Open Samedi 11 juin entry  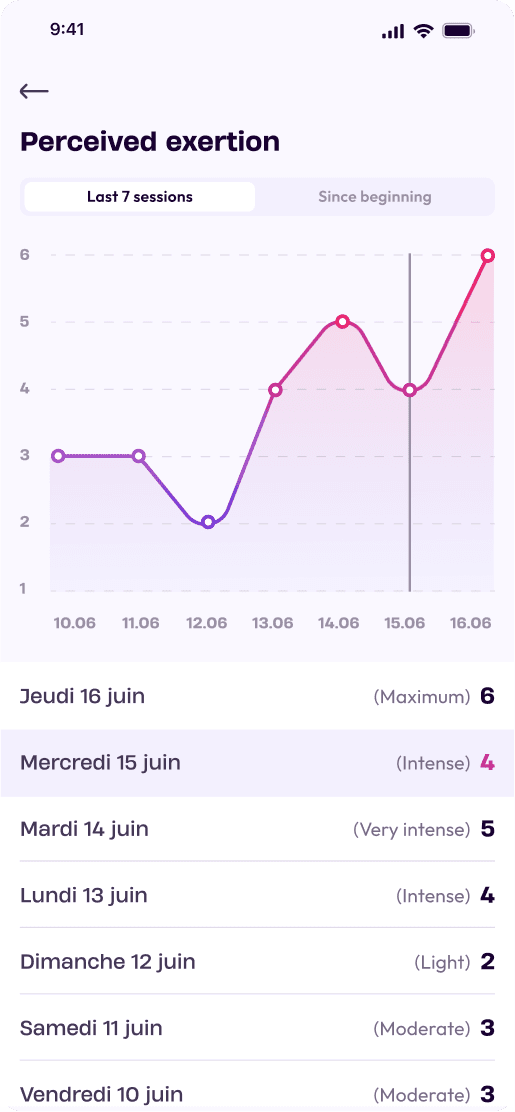[258, 1028]
